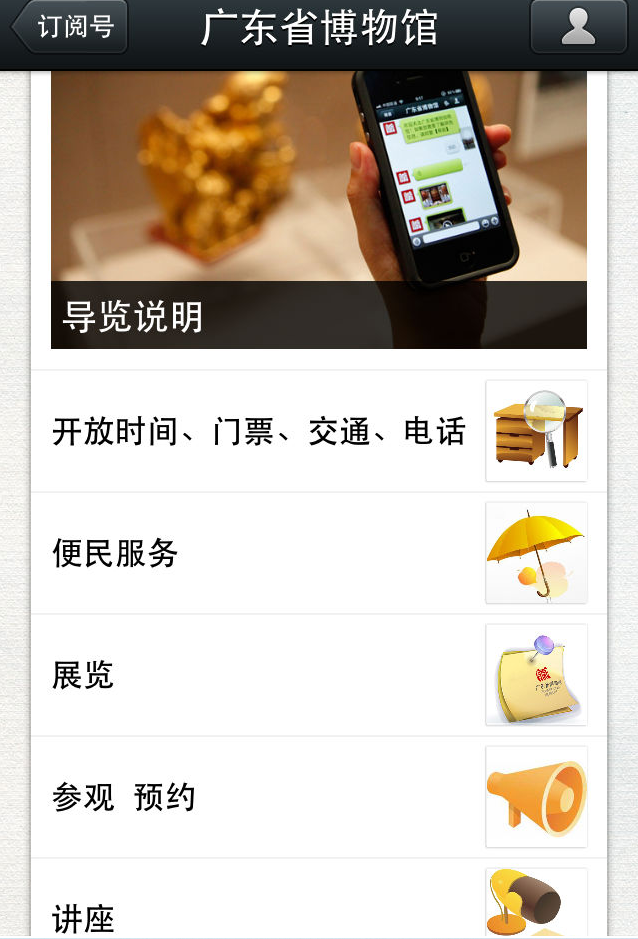View the 展览 article
This screenshot has height=939, width=638.
pyautogui.click(x=318, y=675)
